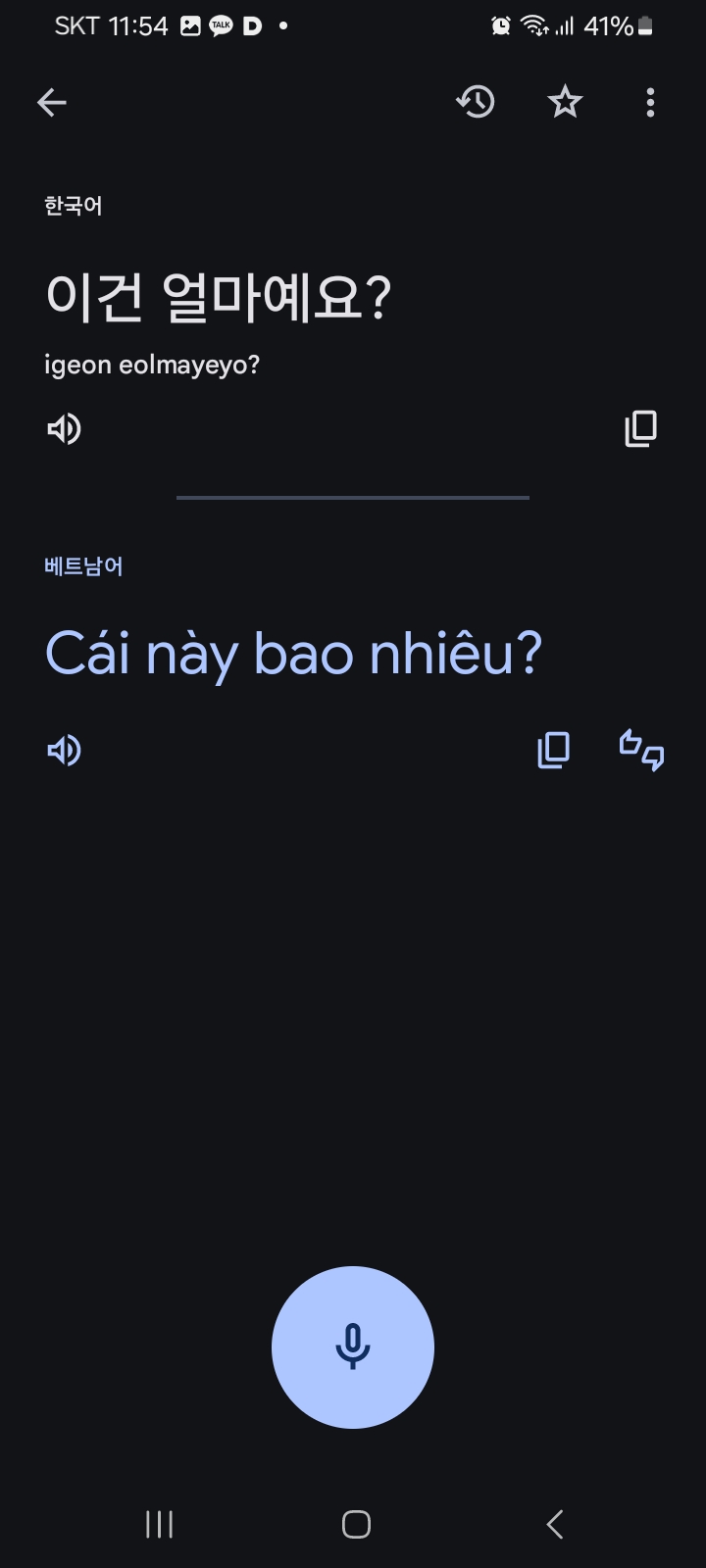Play Korean pronunciation with speaker icon
706x1568 pixels.
pyautogui.click(x=64, y=428)
